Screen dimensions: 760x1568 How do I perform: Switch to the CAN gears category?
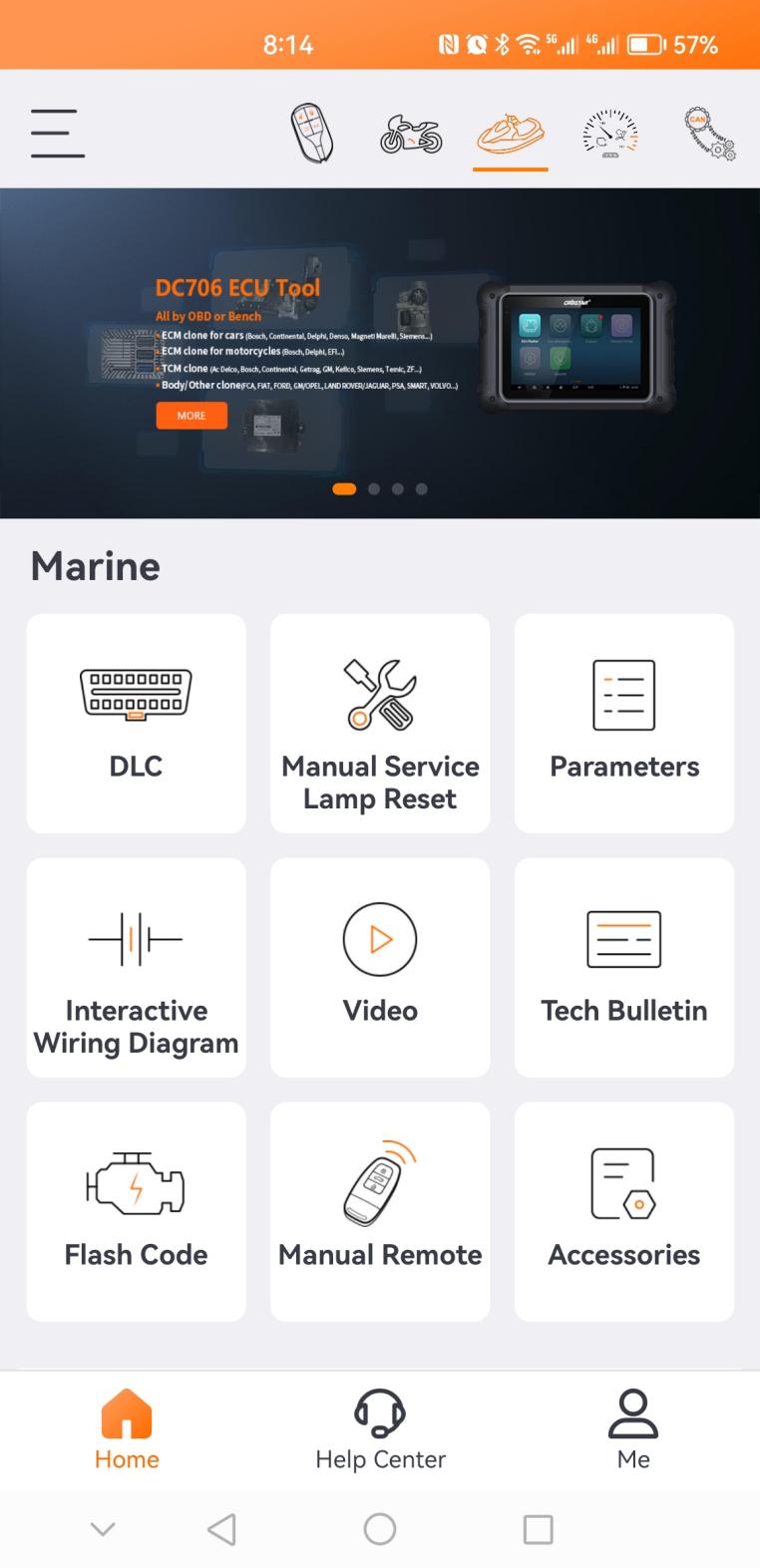710,134
